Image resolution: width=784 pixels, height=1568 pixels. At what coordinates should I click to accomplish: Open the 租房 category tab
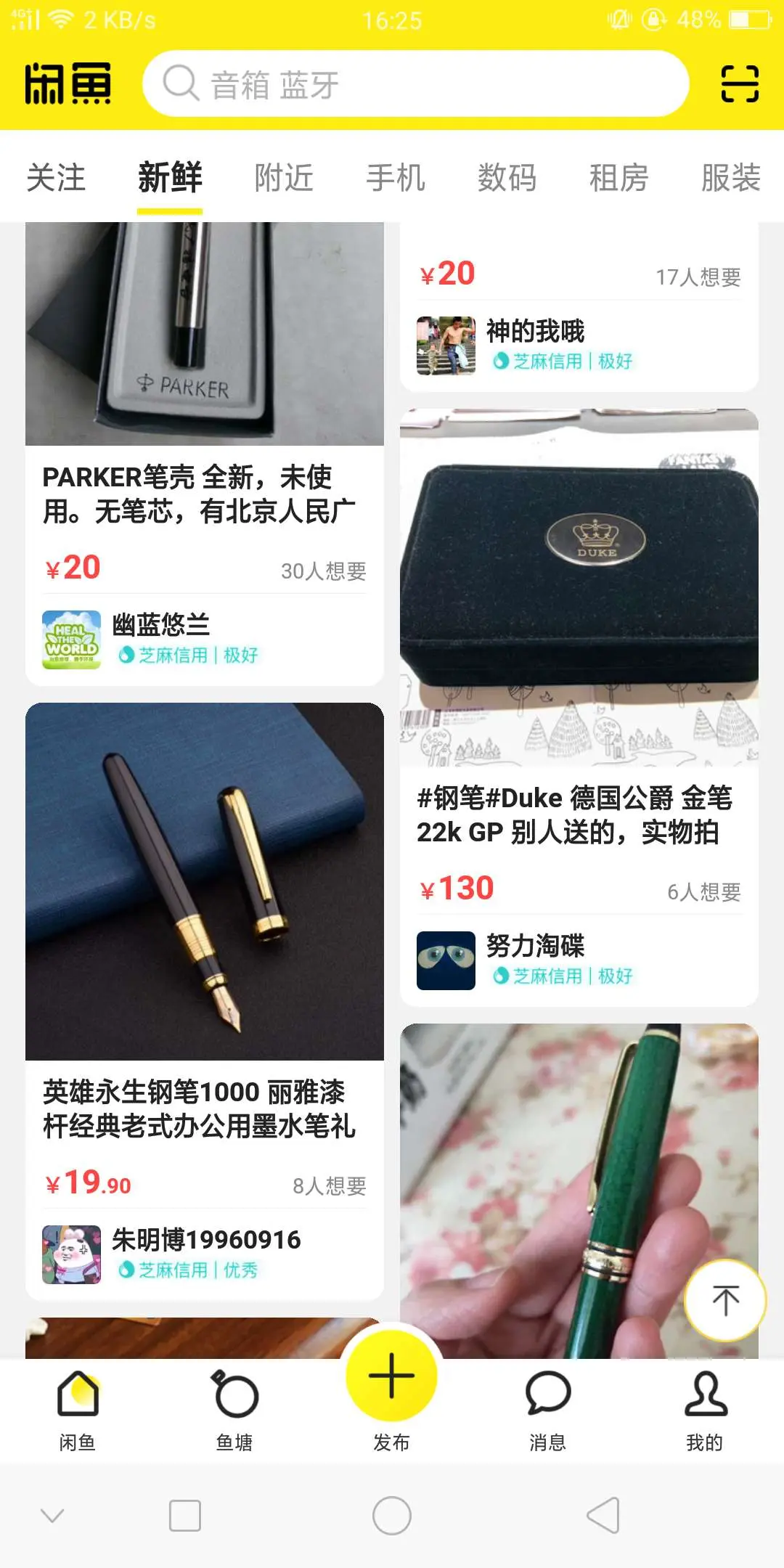618,178
